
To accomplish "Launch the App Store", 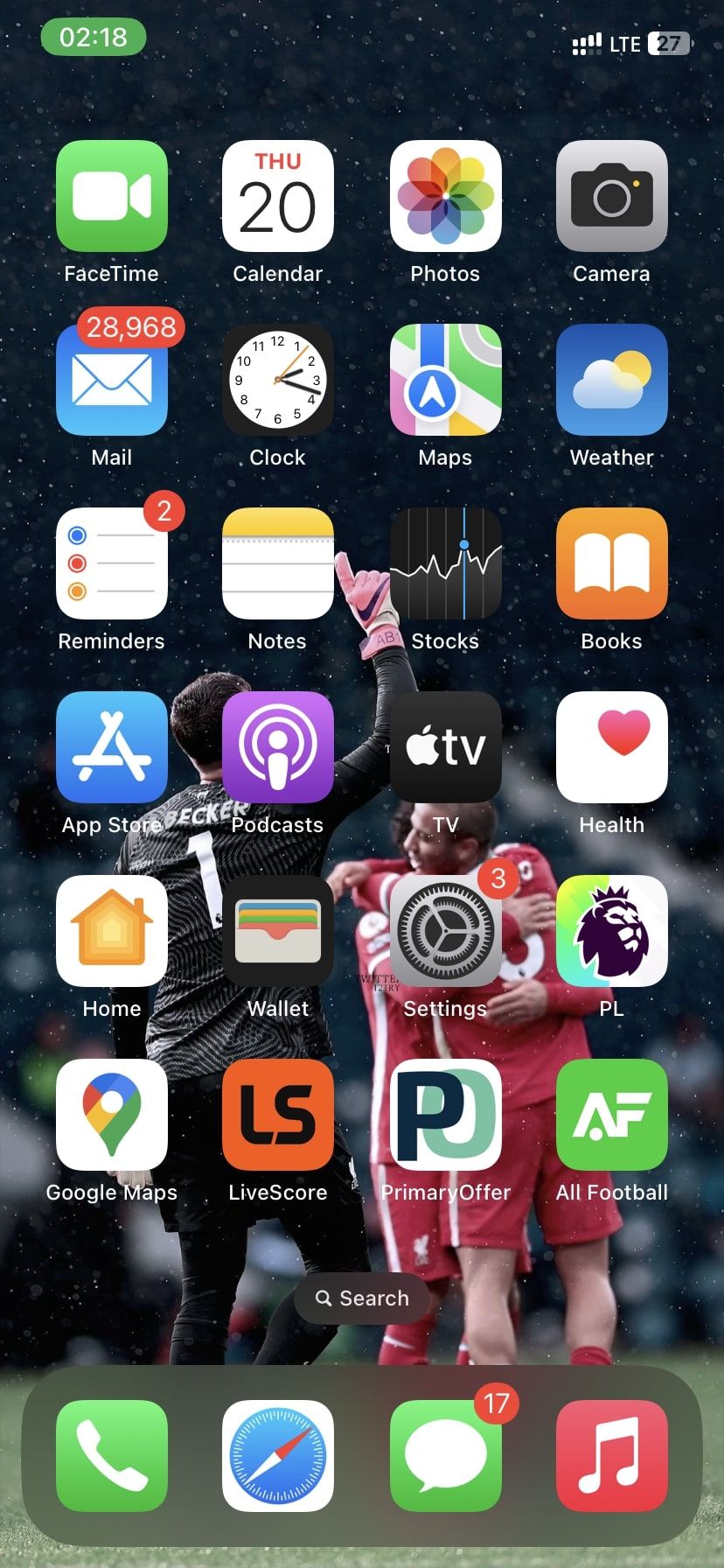I will click(111, 747).
